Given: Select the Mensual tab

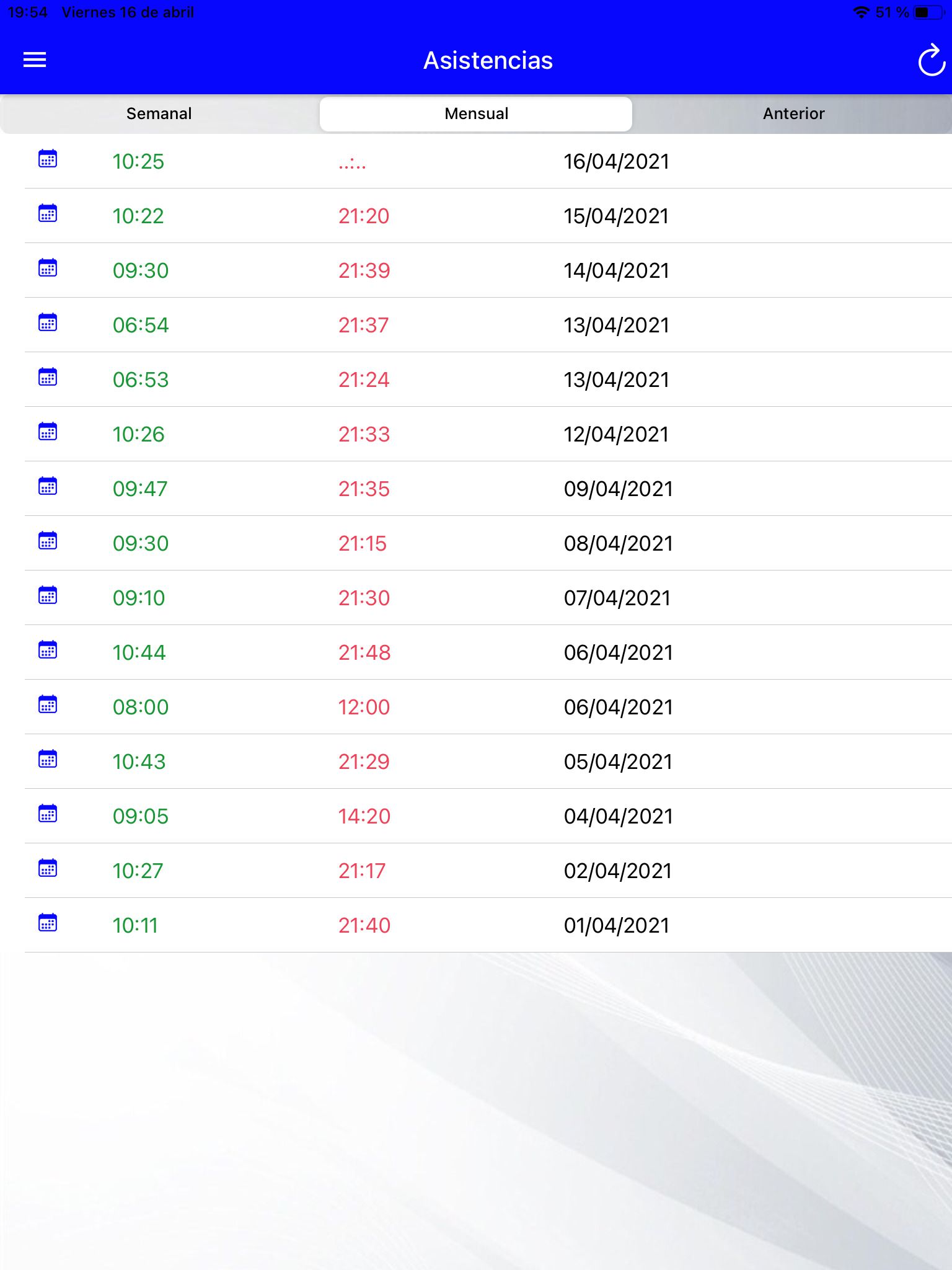Looking at the screenshot, I should pos(476,113).
